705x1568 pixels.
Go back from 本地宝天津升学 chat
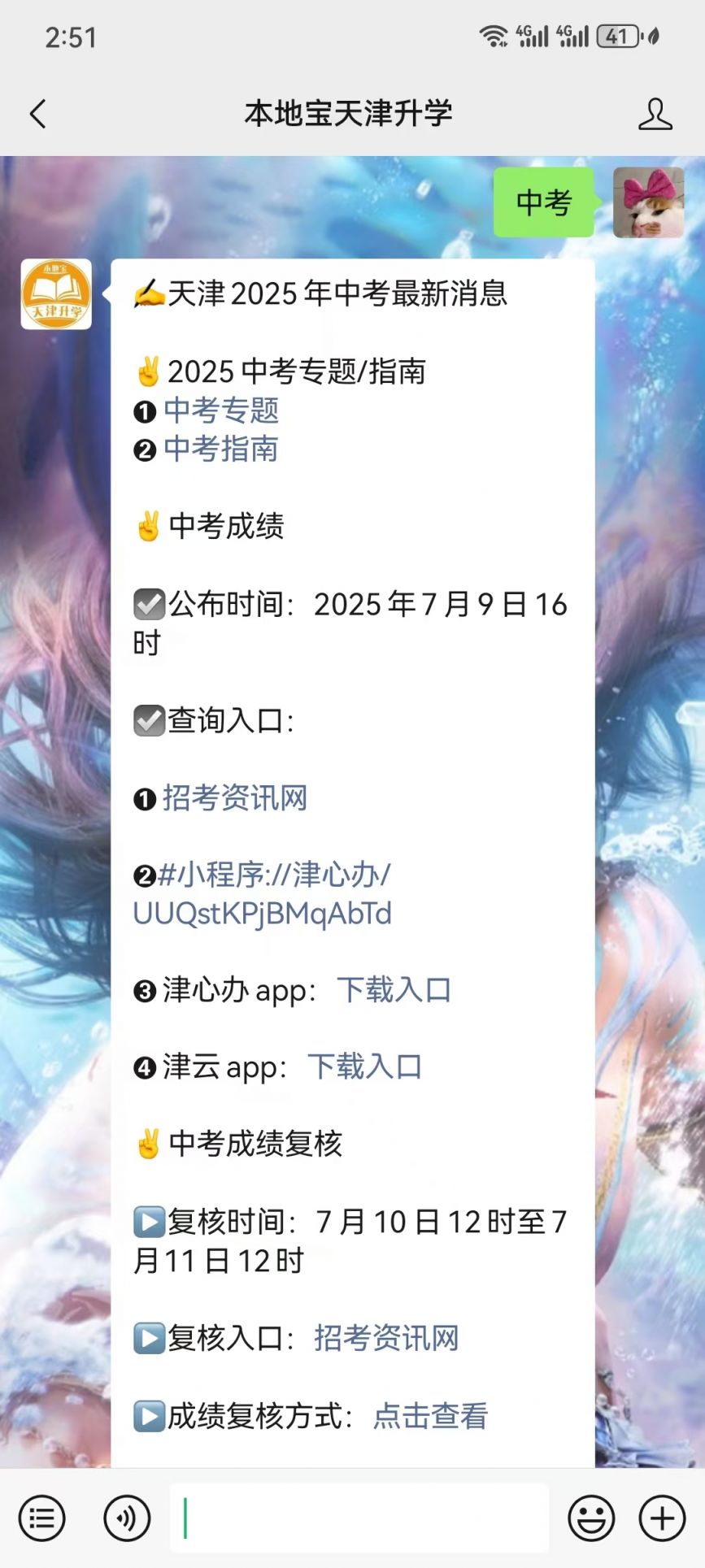click(37, 114)
